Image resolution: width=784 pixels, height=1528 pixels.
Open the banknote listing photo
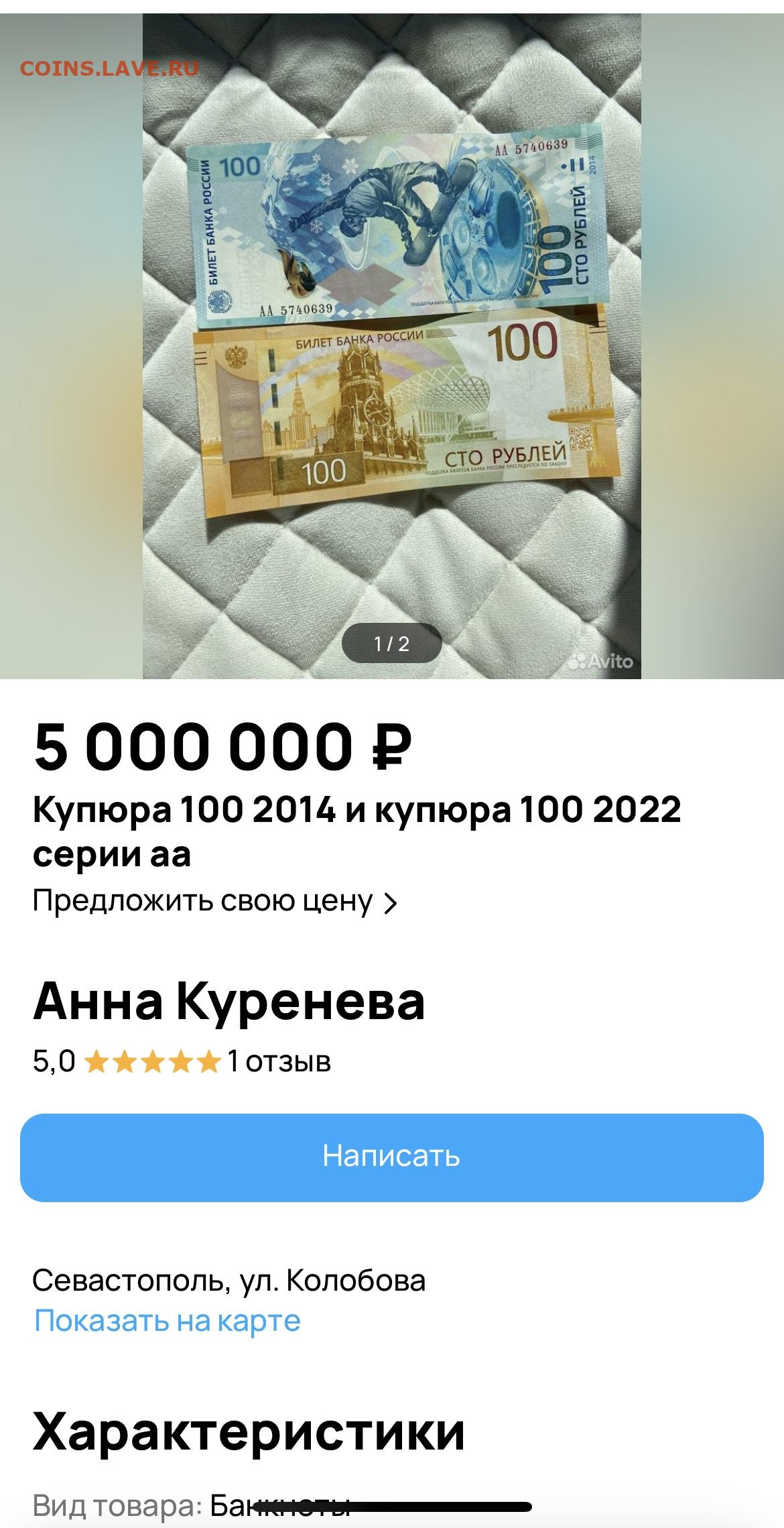pyautogui.click(x=392, y=346)
